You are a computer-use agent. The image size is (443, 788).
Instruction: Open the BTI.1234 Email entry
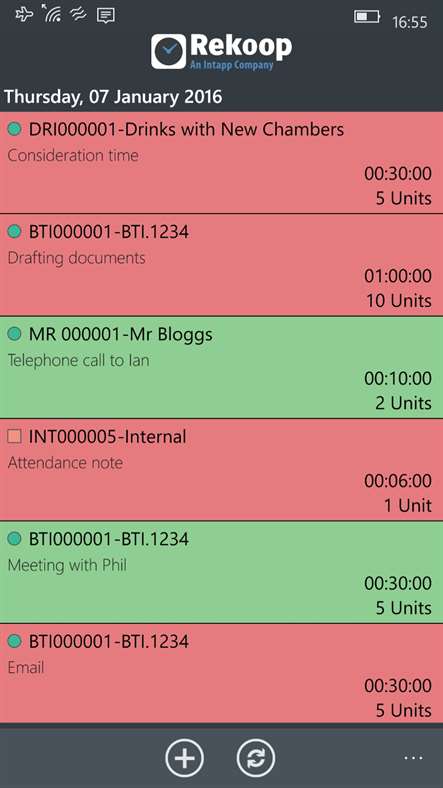pyautogui.click(x=222, y=674)
